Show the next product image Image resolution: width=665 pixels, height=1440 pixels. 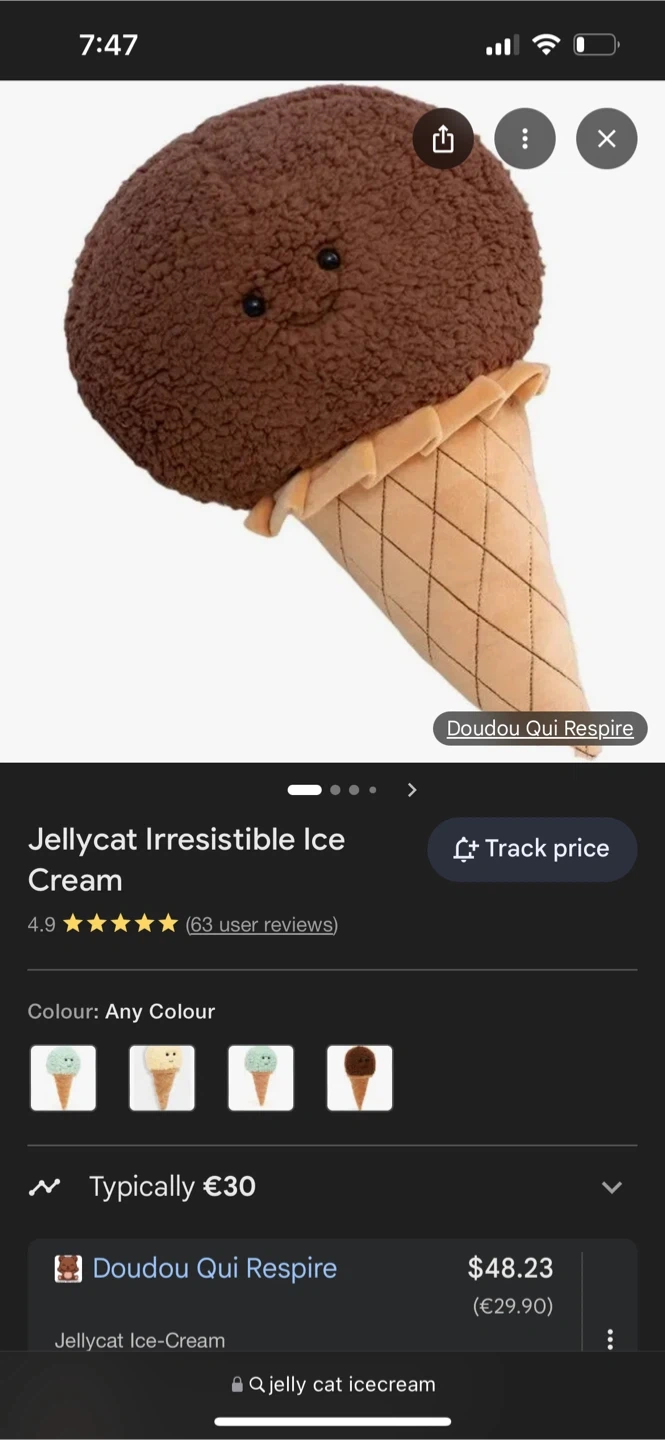[412, 790]
